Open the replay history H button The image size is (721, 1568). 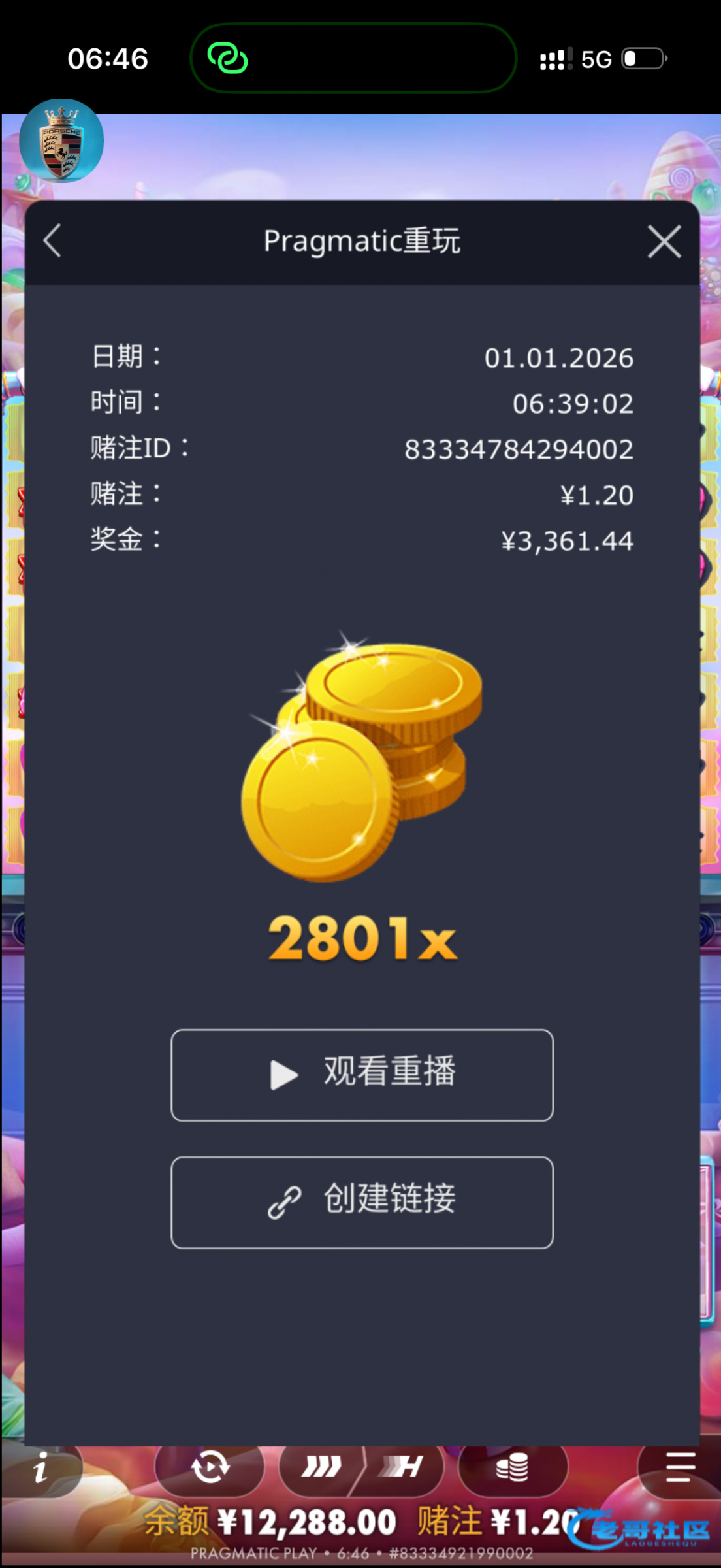click(403, 1467)
